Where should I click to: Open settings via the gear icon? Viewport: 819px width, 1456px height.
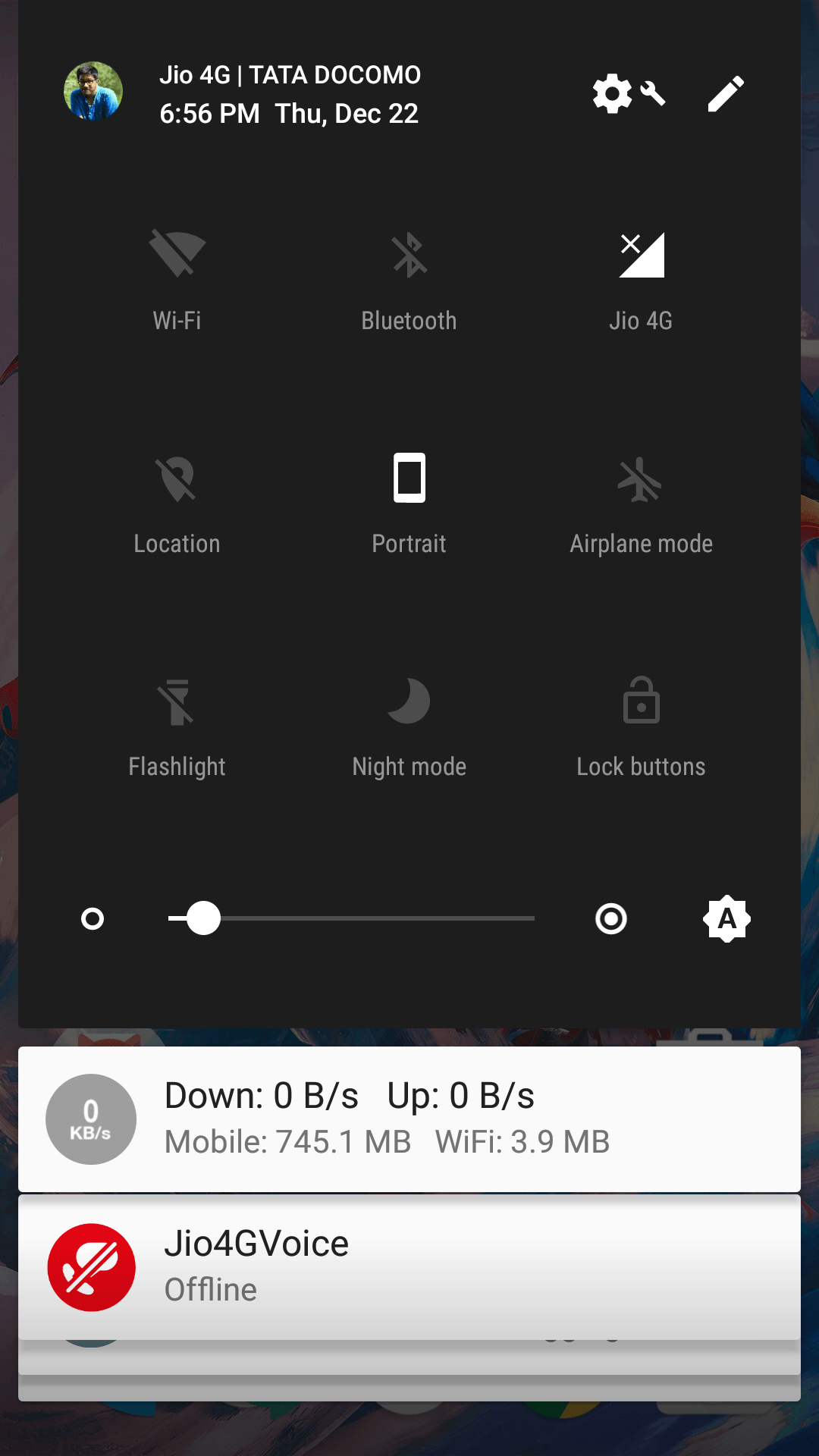tap(613, 94)
